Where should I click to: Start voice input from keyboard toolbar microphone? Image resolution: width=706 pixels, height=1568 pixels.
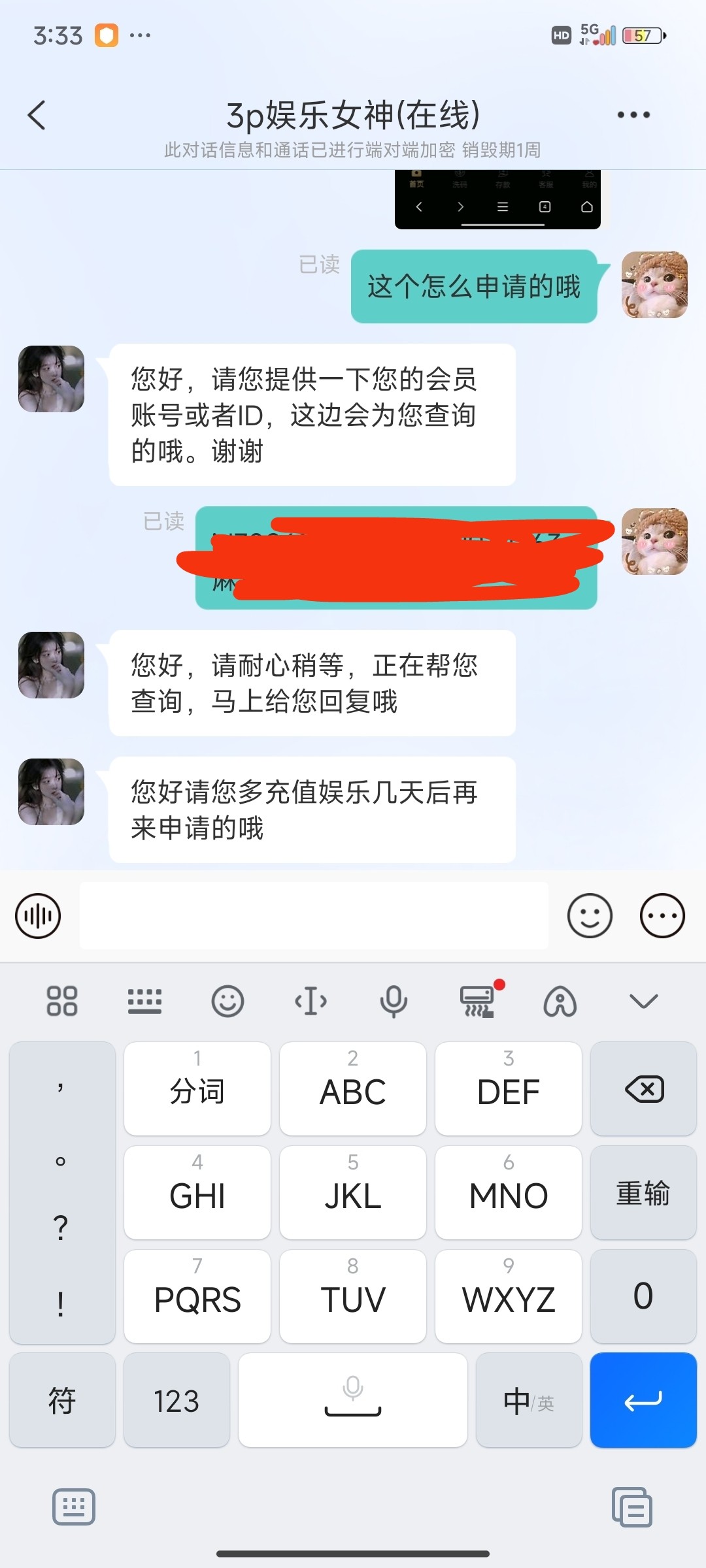394,1001
